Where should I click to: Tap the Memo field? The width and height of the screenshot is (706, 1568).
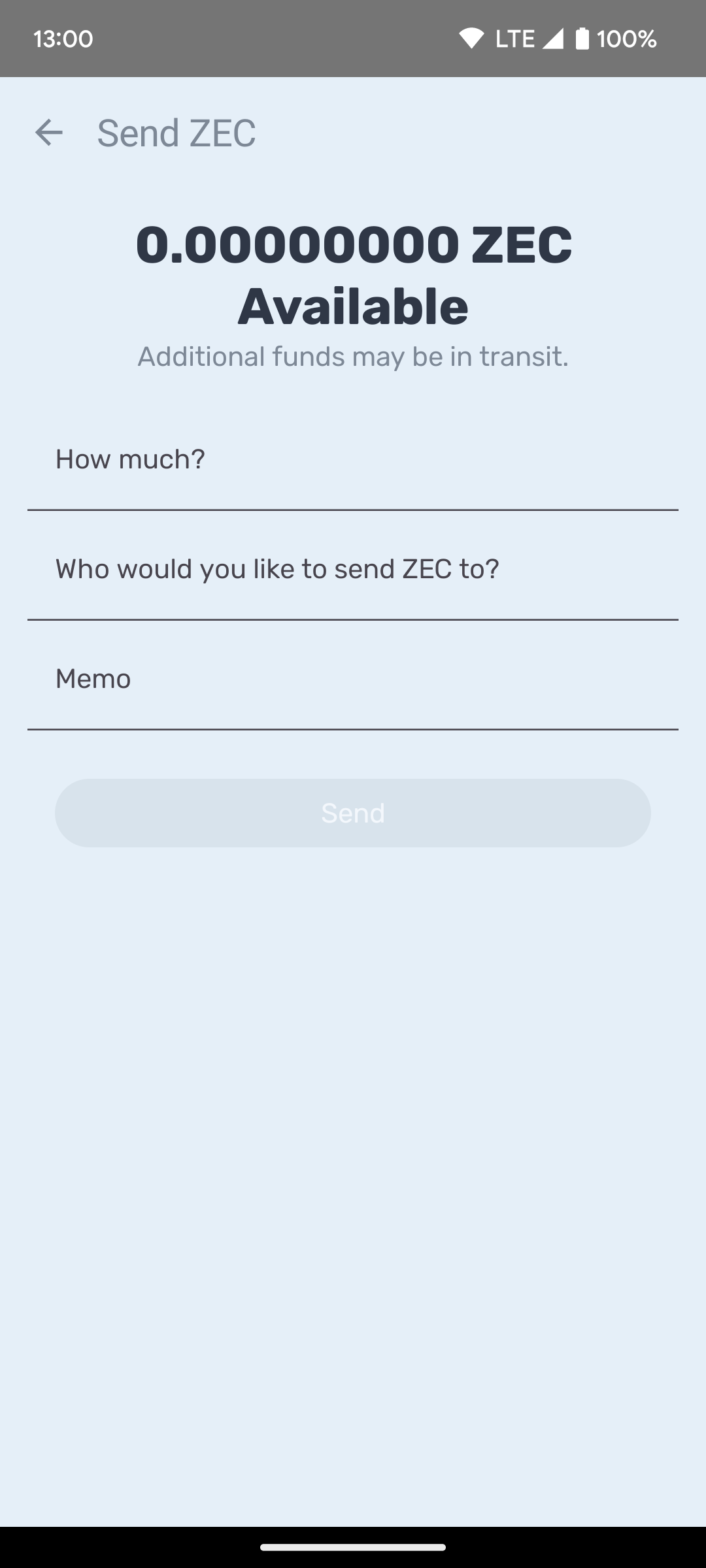[353, 685]
